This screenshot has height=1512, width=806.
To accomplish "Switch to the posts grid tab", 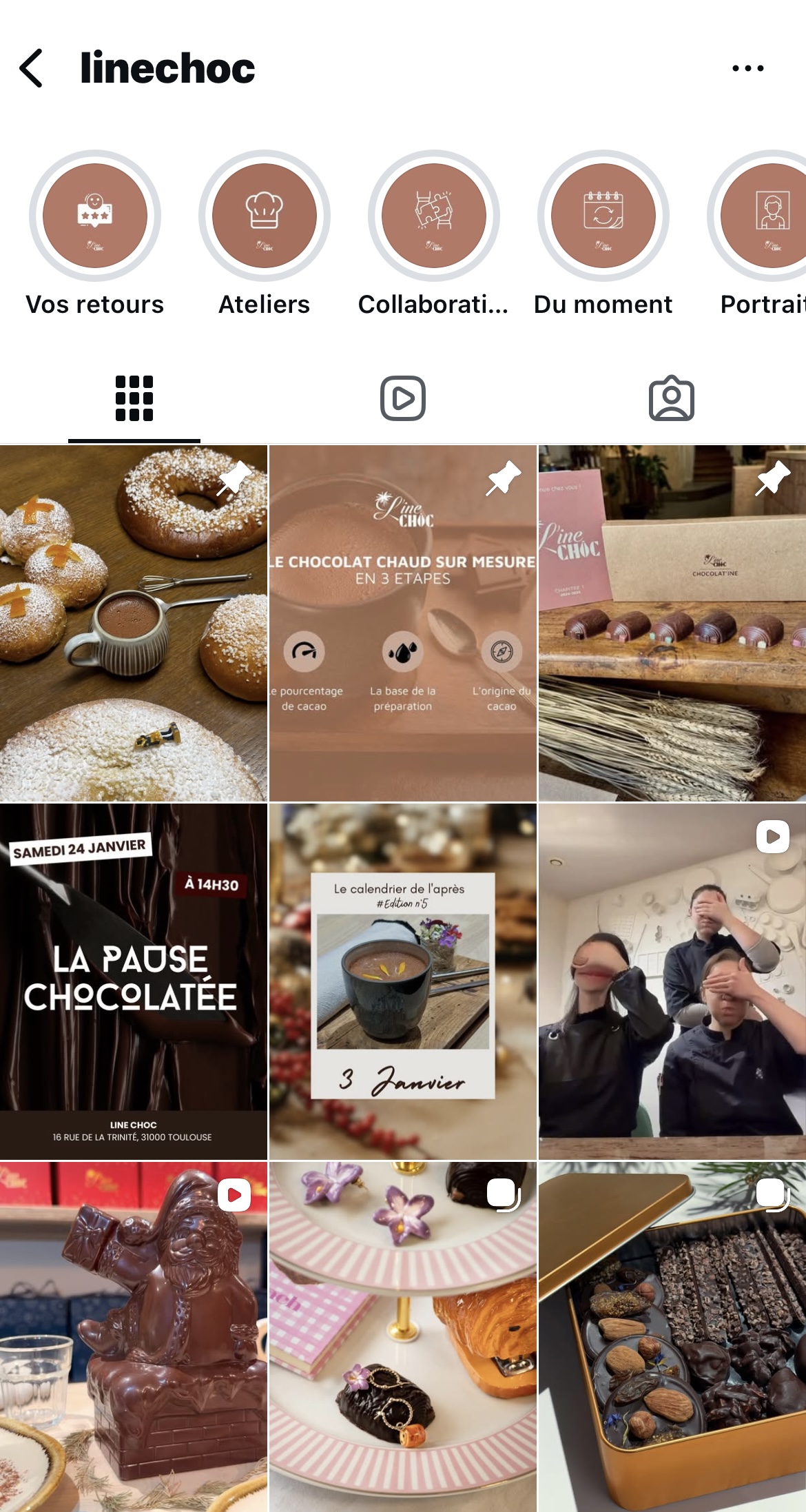I will coord(134,398).
